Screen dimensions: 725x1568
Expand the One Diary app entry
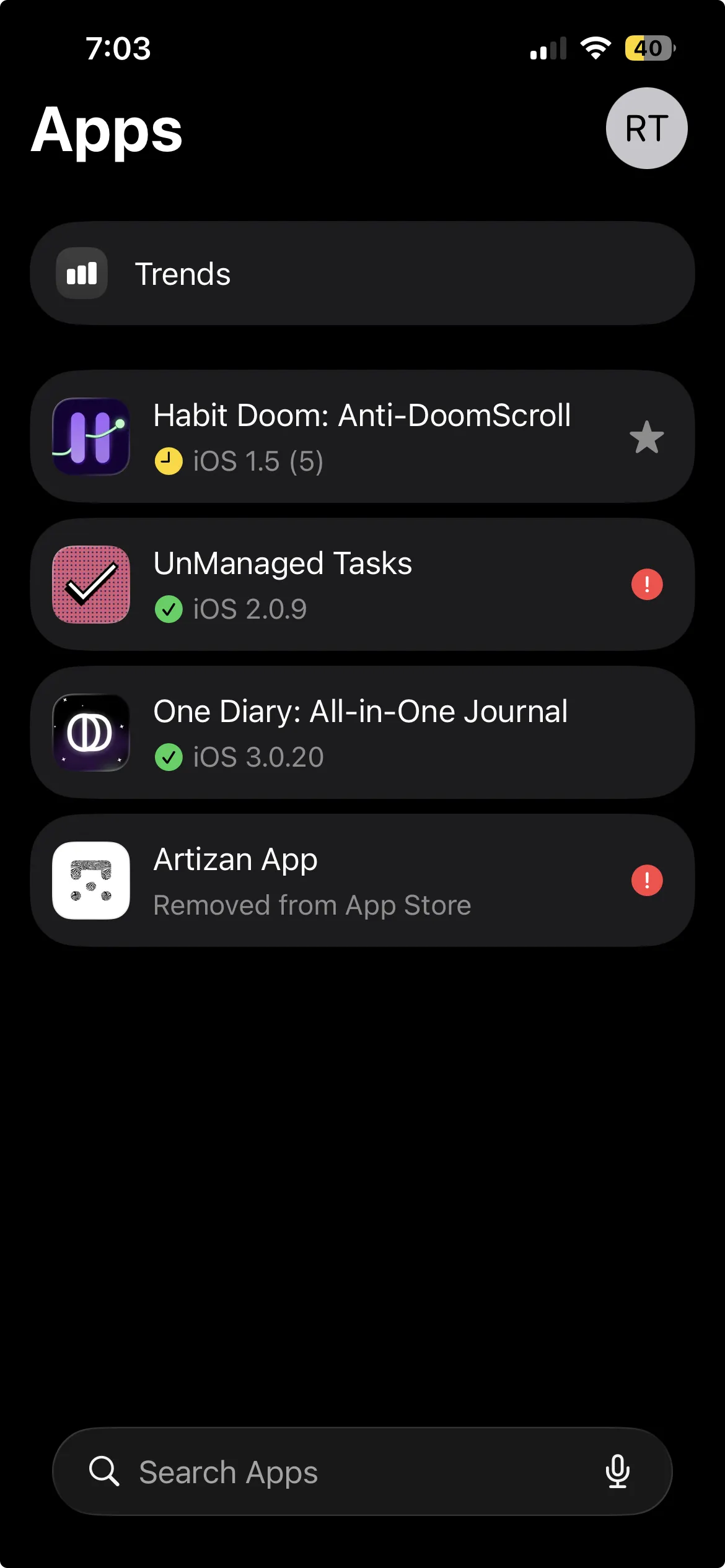pyautogui.click(x=362, y=732)
